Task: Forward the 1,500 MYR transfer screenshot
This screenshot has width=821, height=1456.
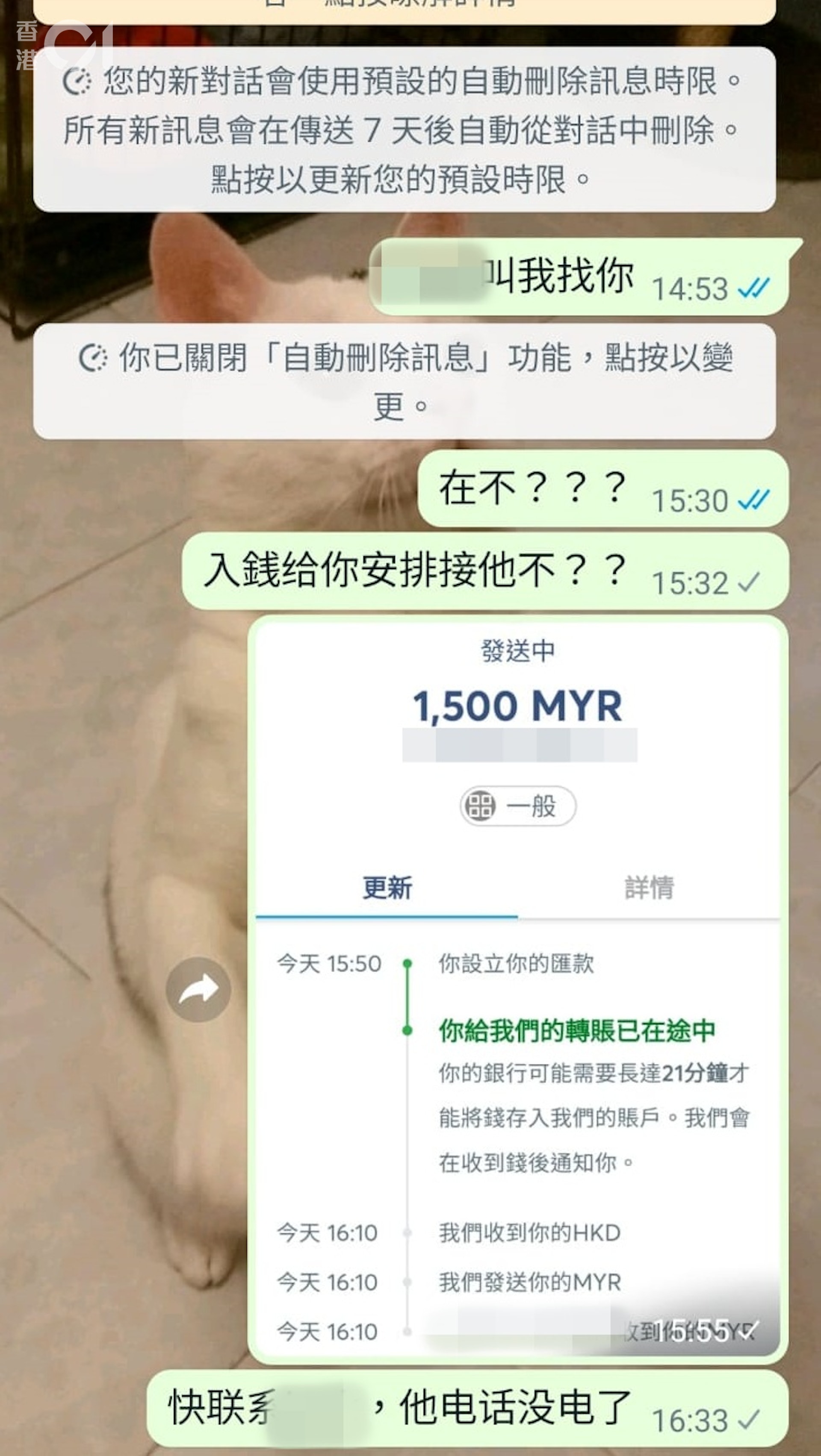Action: [198, 990]
